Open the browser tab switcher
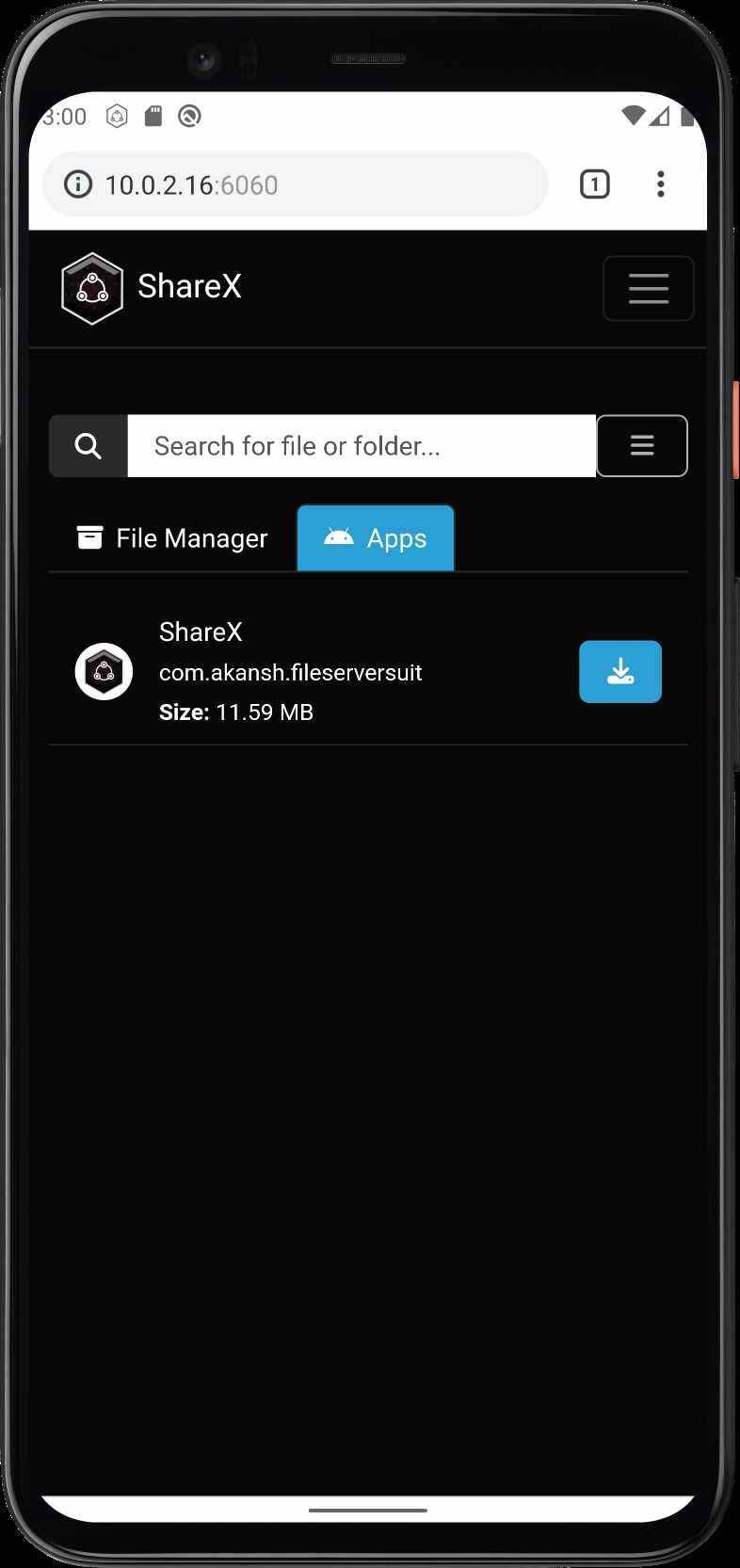Image resolution: width=740 pixels, height=1568 pixels. [x=594, y=184]
